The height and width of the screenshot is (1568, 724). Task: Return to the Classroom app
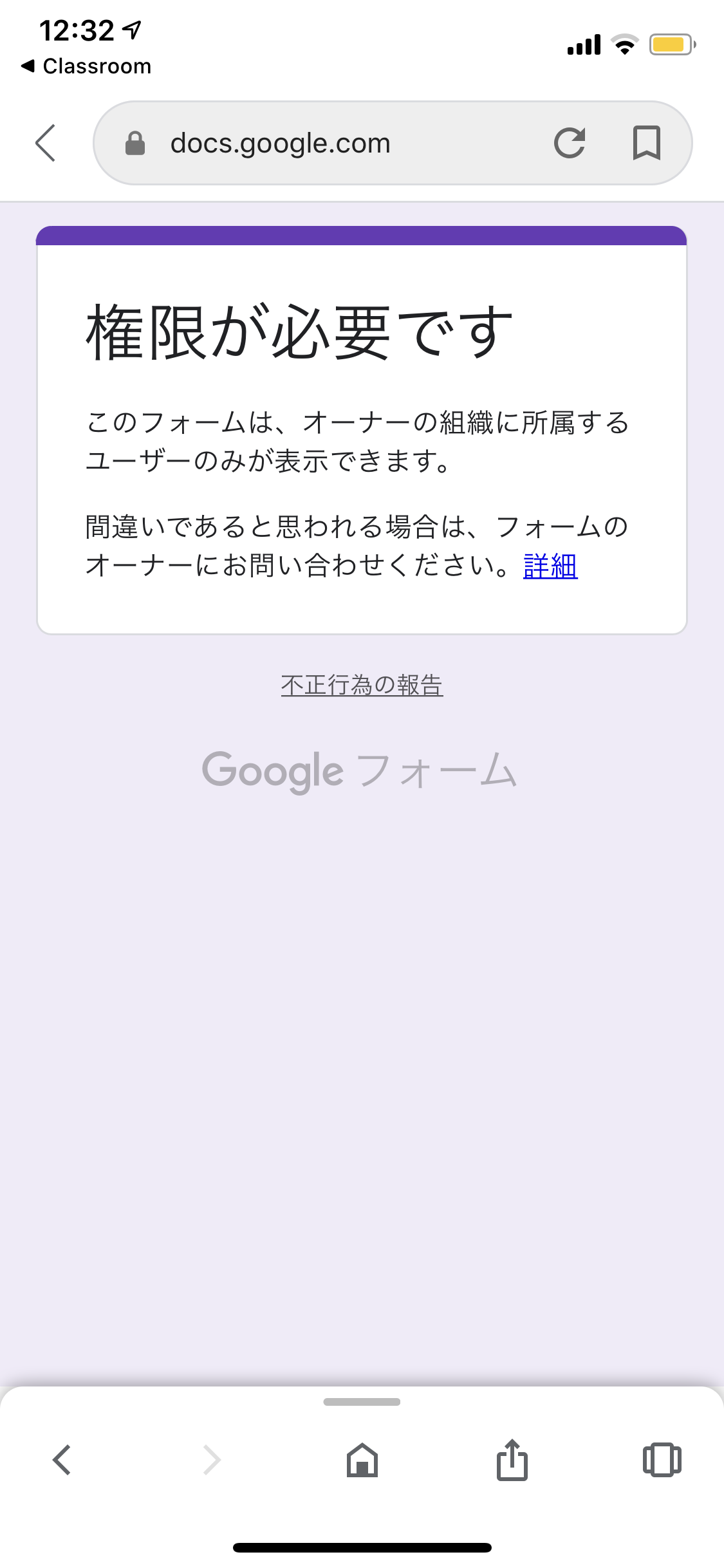tap(86, 66)
